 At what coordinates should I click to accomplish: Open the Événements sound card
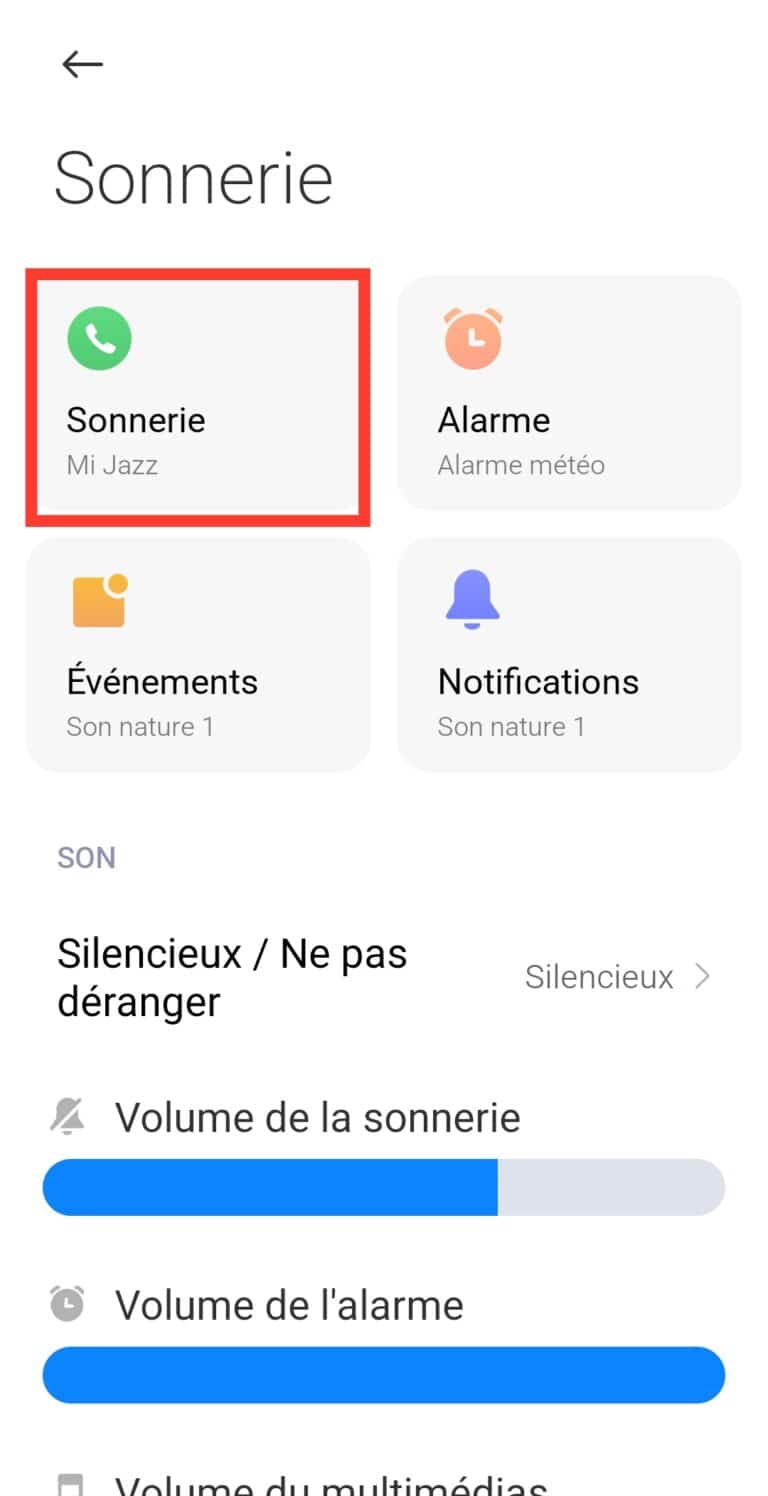pos(198,655)
